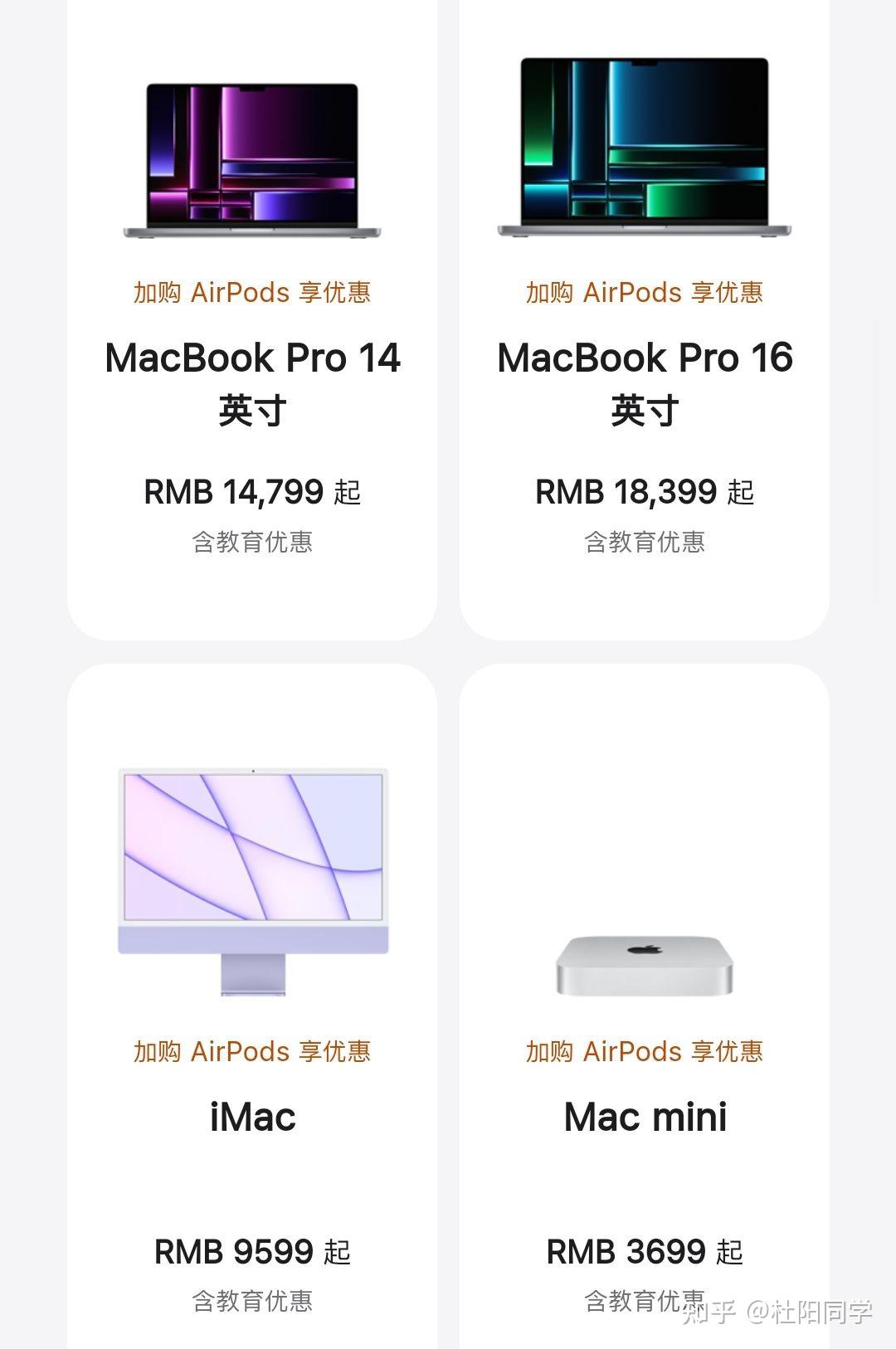Open the Mac mini product title link
Viewport: 896px width, 1349px height.
click(644, 1116)
